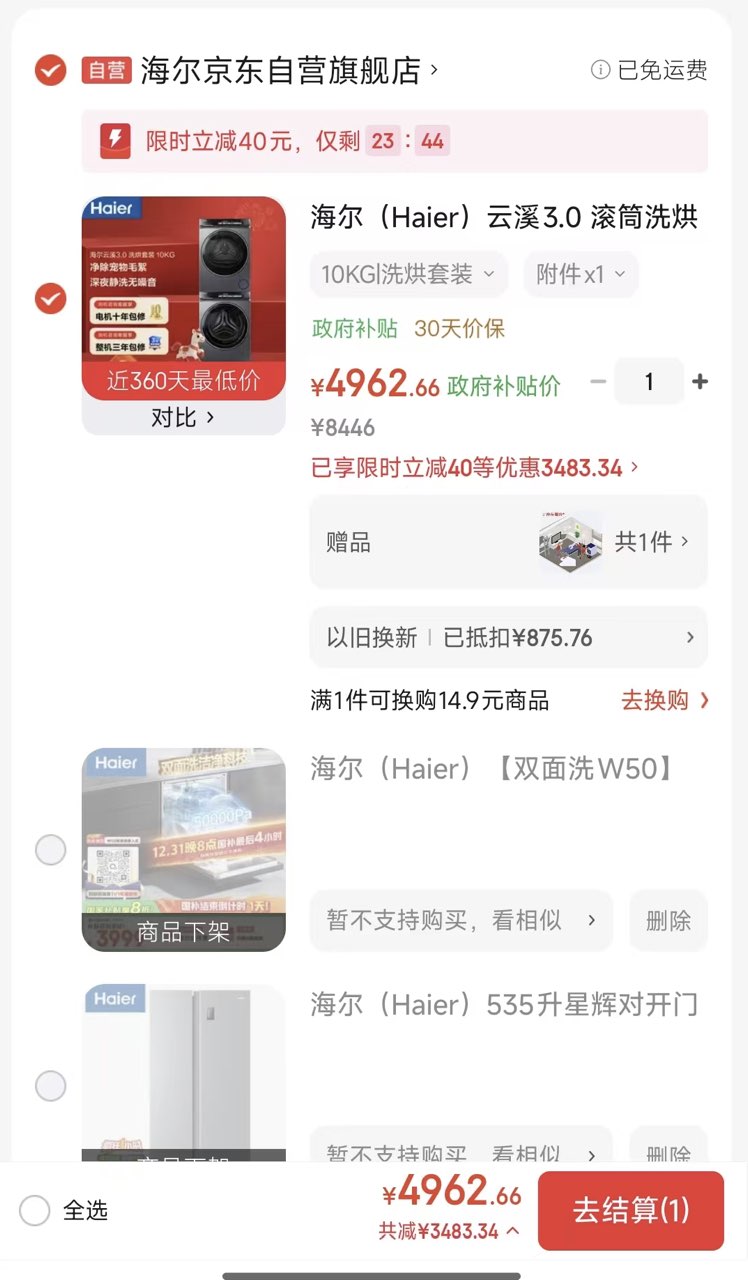Decrease washer-dryer quantity with minus
This screenshot has width=748, height=1280.
tap(598, 381)
